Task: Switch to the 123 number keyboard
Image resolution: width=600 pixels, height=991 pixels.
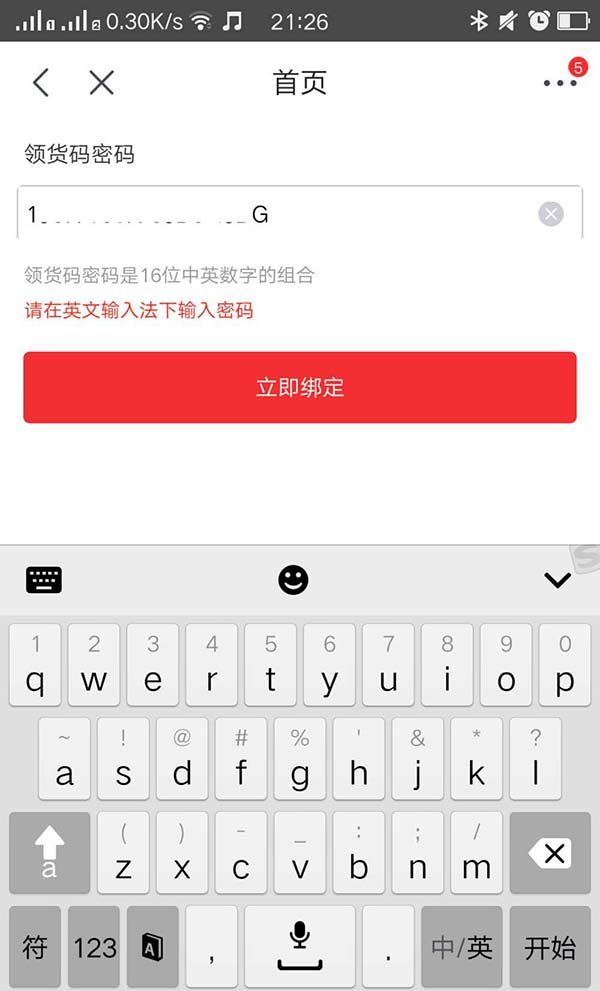Action: (x=95, y=946)
